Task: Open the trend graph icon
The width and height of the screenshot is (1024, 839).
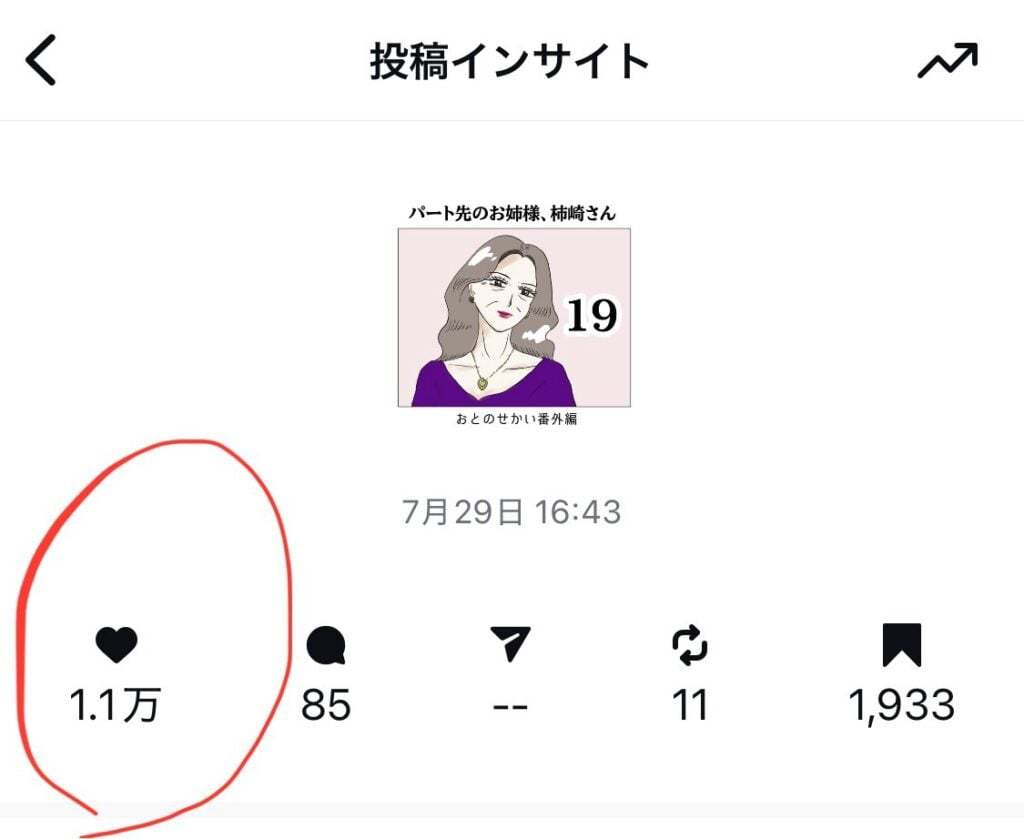Action: (x=946, y=62)
